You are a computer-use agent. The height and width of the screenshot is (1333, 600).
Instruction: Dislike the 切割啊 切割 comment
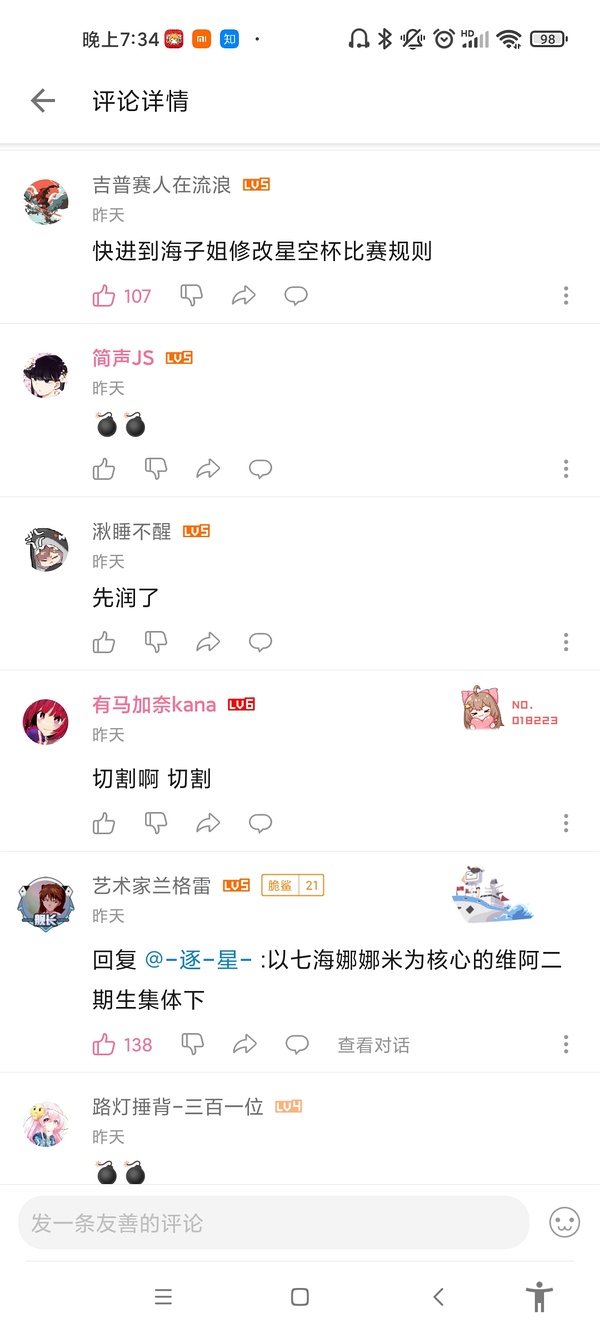156,823
